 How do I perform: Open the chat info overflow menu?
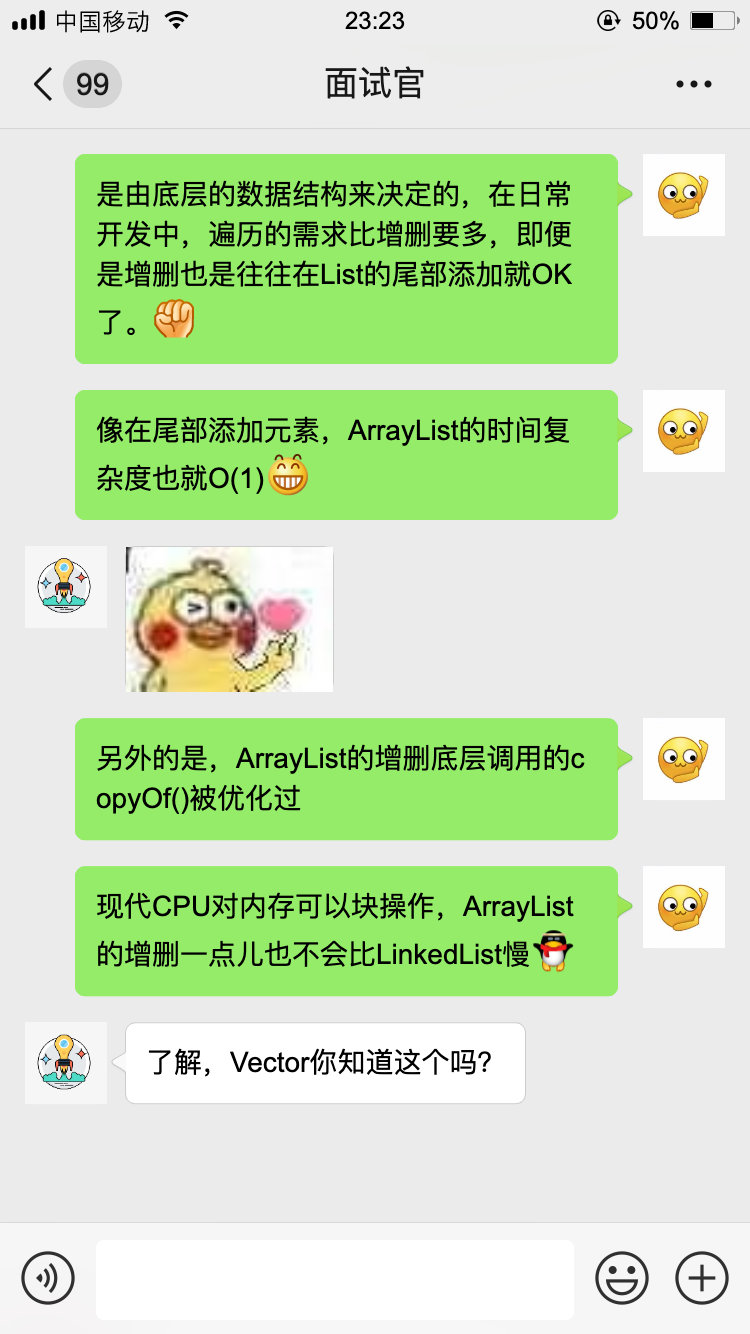point(693,84)
